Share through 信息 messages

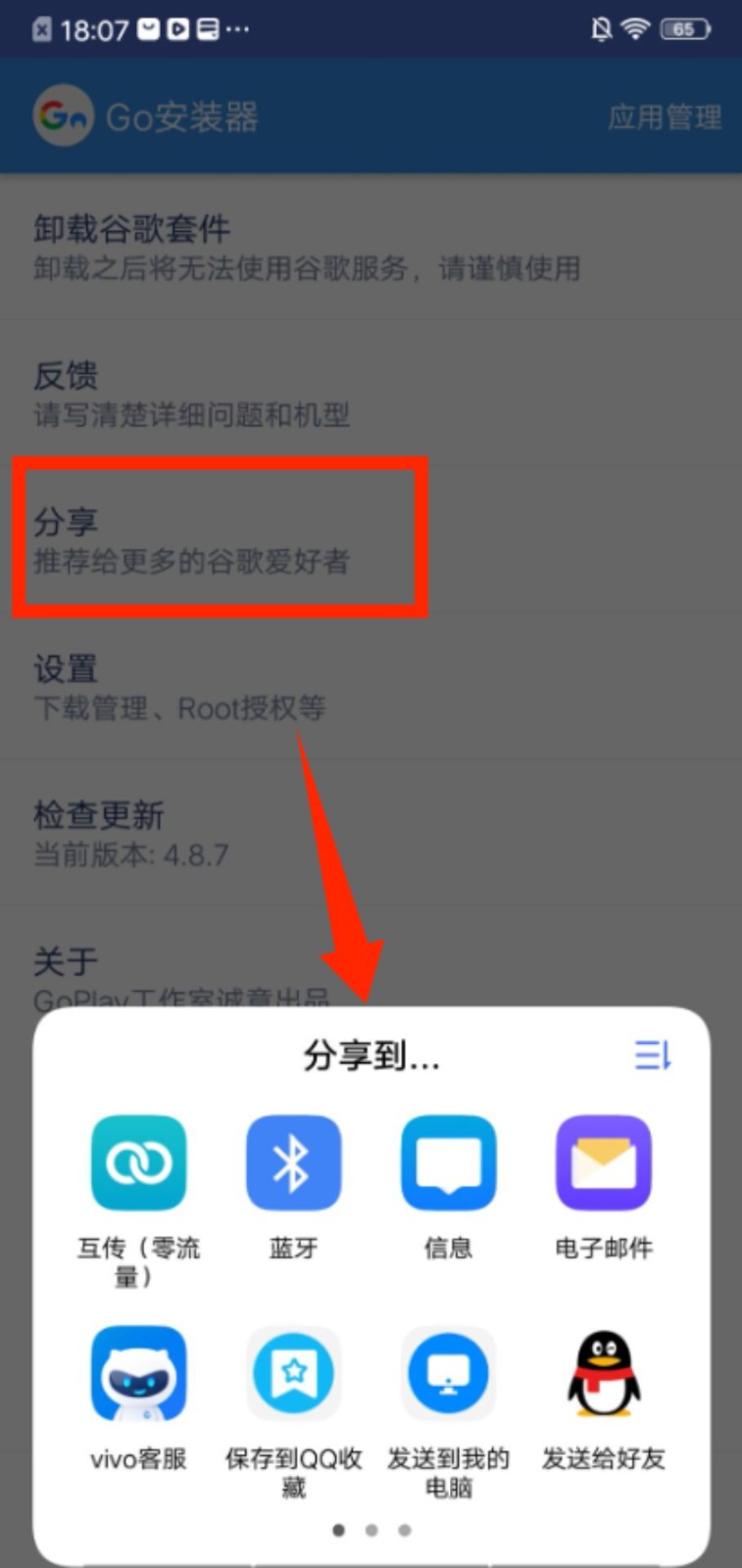[x=448, y=1163]
